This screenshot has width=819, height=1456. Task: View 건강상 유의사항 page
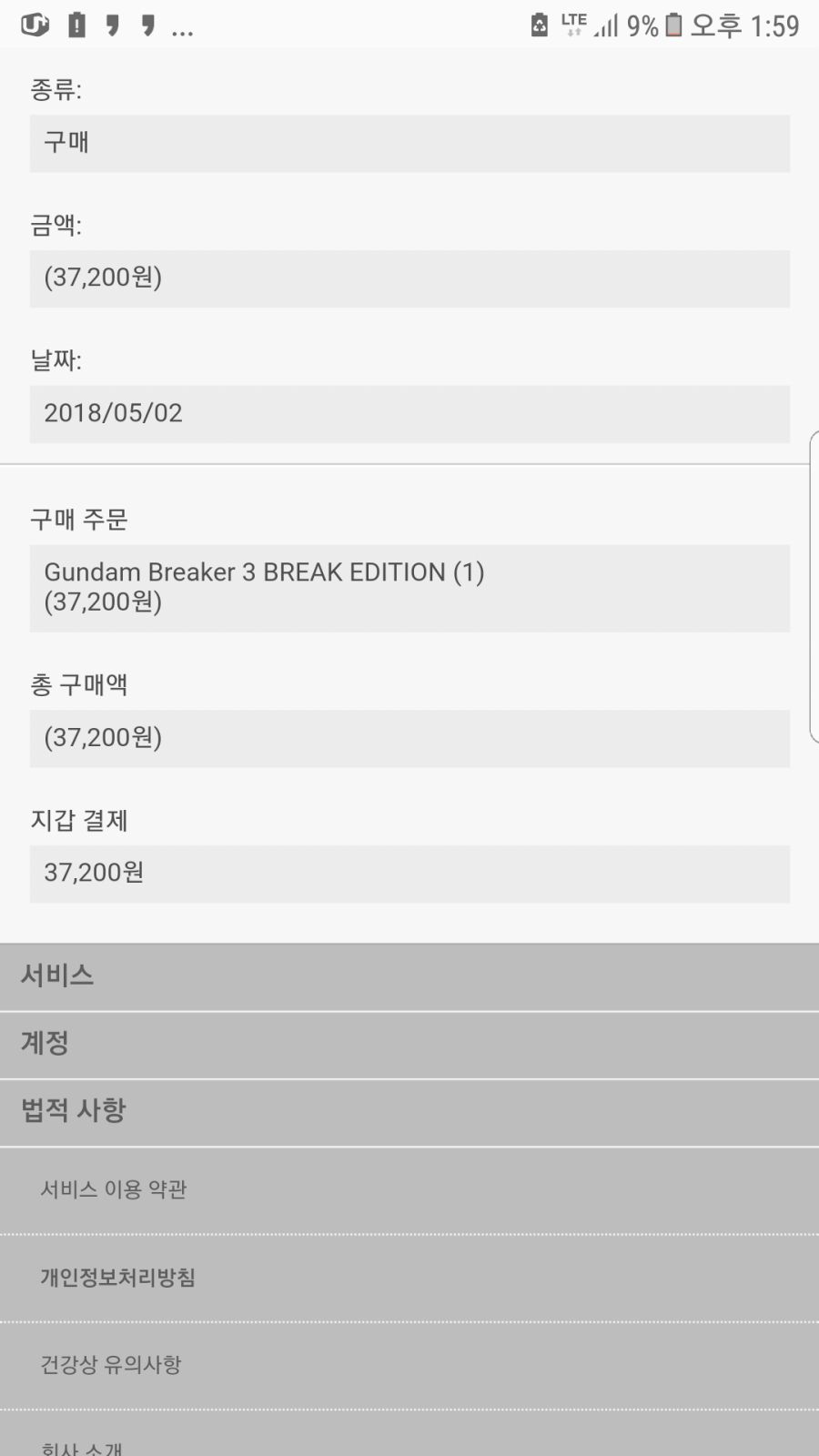pyautogui.click(x=111, y=1364)
